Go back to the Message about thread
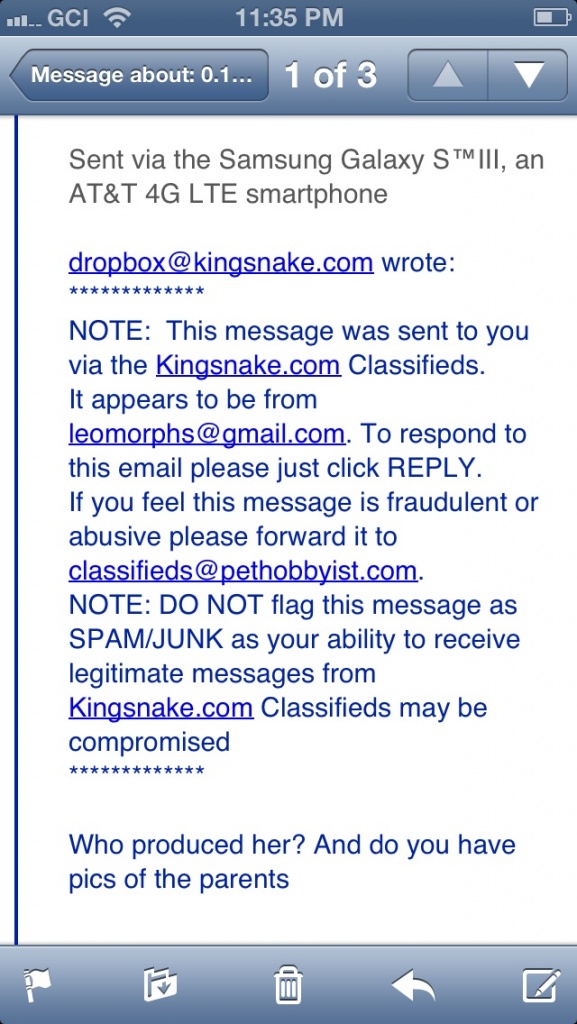Screen dimensions: 577x1024 [139, 75]
